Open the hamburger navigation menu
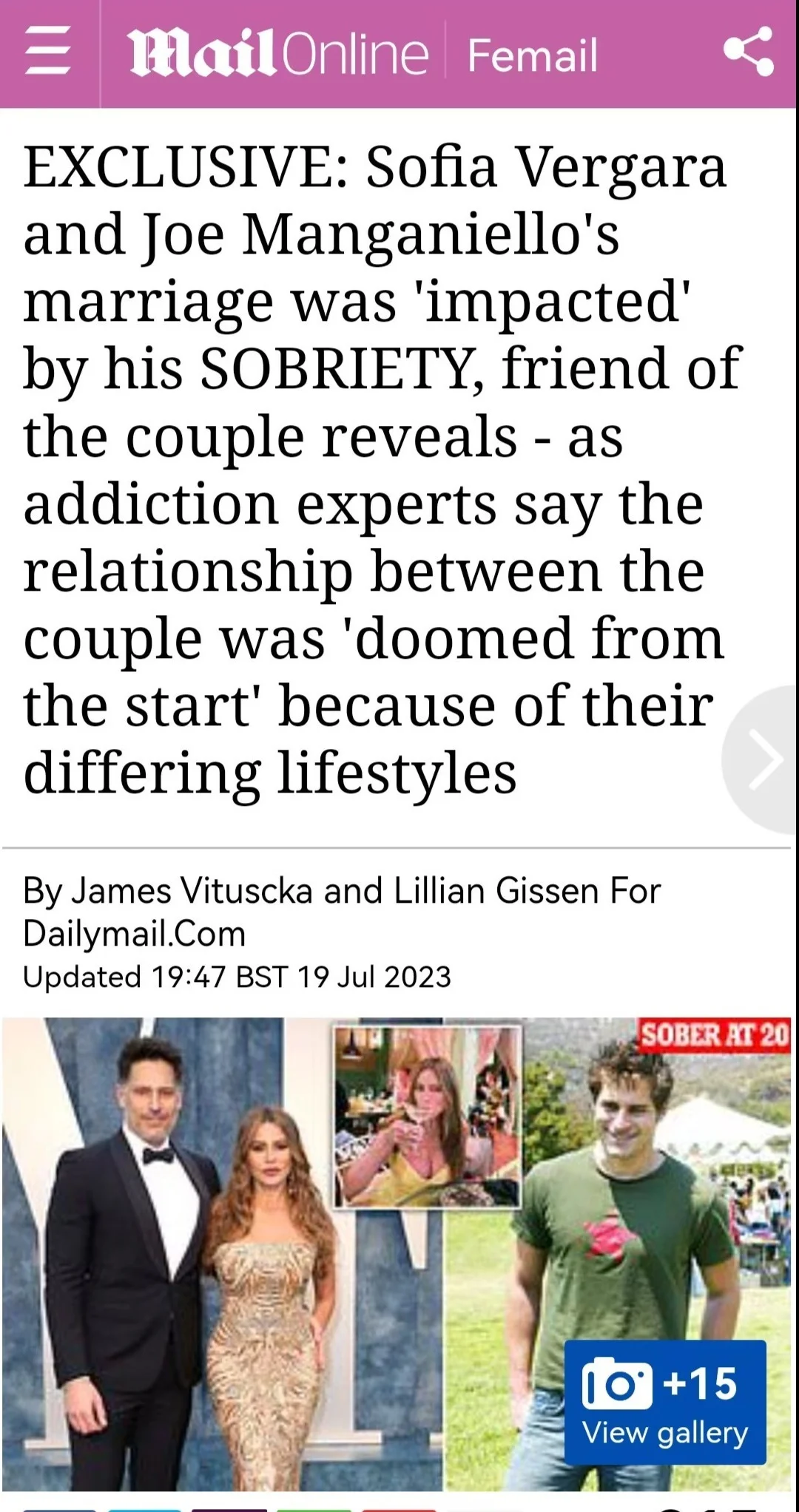 point(48,53)
